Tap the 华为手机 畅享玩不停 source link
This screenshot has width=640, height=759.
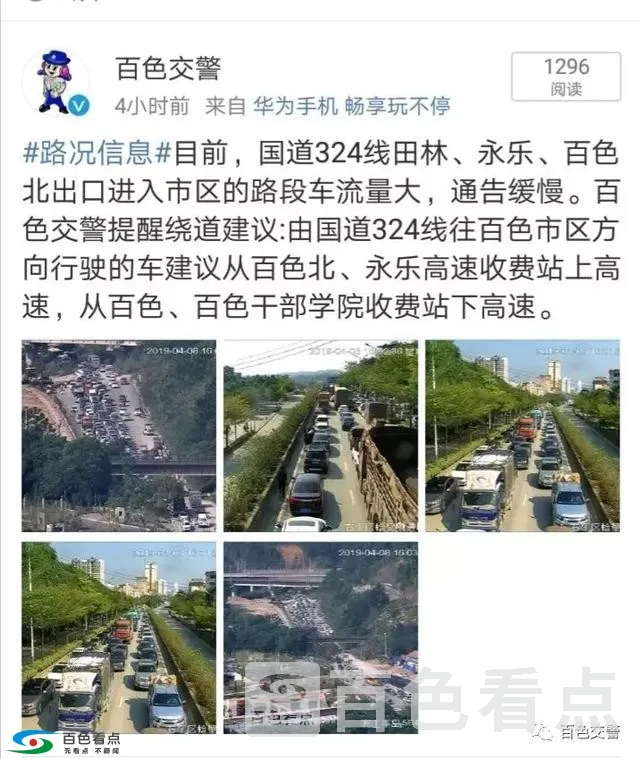pyautogui.click(x=351, y=105)
